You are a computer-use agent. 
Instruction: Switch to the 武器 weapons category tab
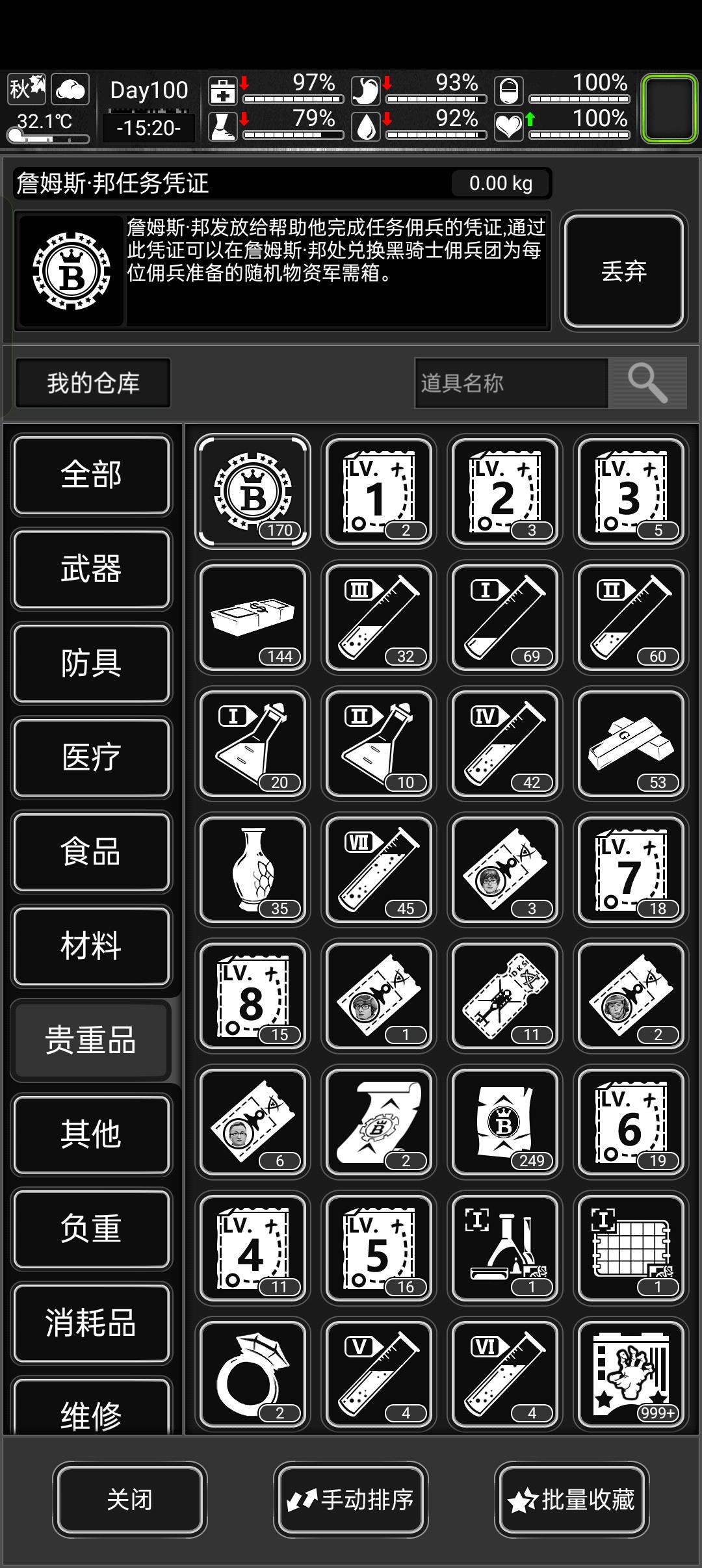click(x=91, y=570)
